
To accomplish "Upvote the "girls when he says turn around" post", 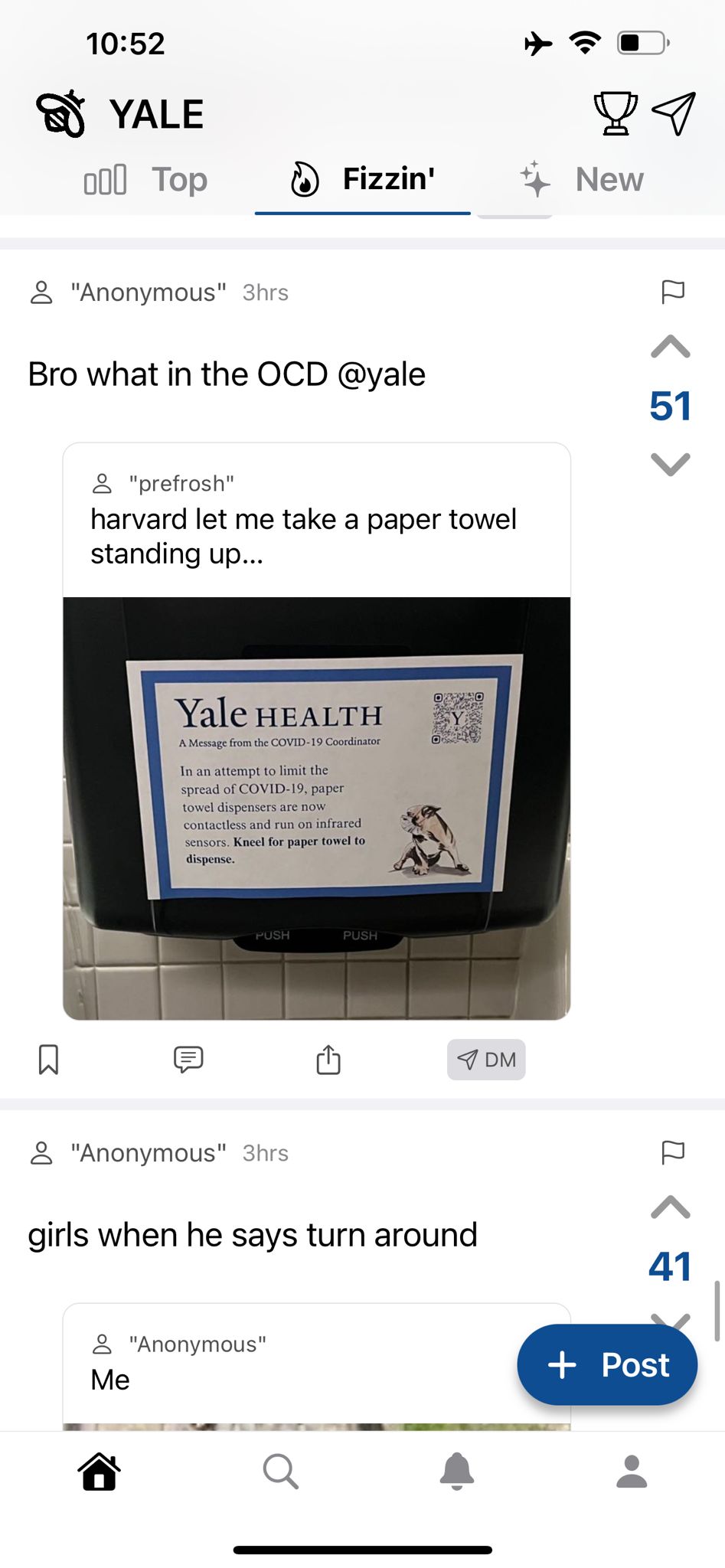I will pyautogui.click(x=670, y=1207).
